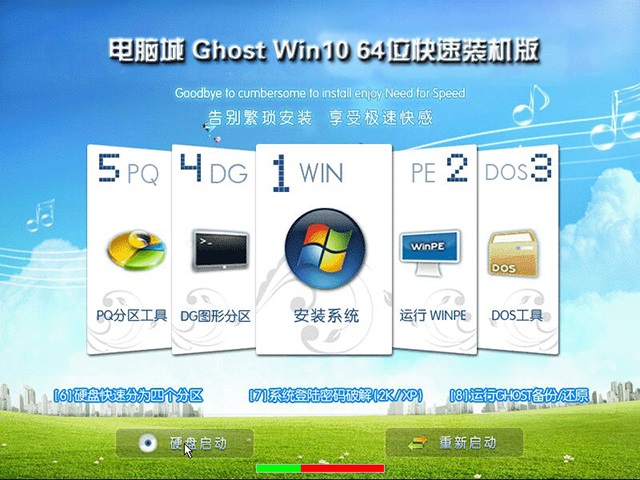Hit the 重新启动 restart button
The height and width of the screenshot is (480, 640).
coord(454,442)
